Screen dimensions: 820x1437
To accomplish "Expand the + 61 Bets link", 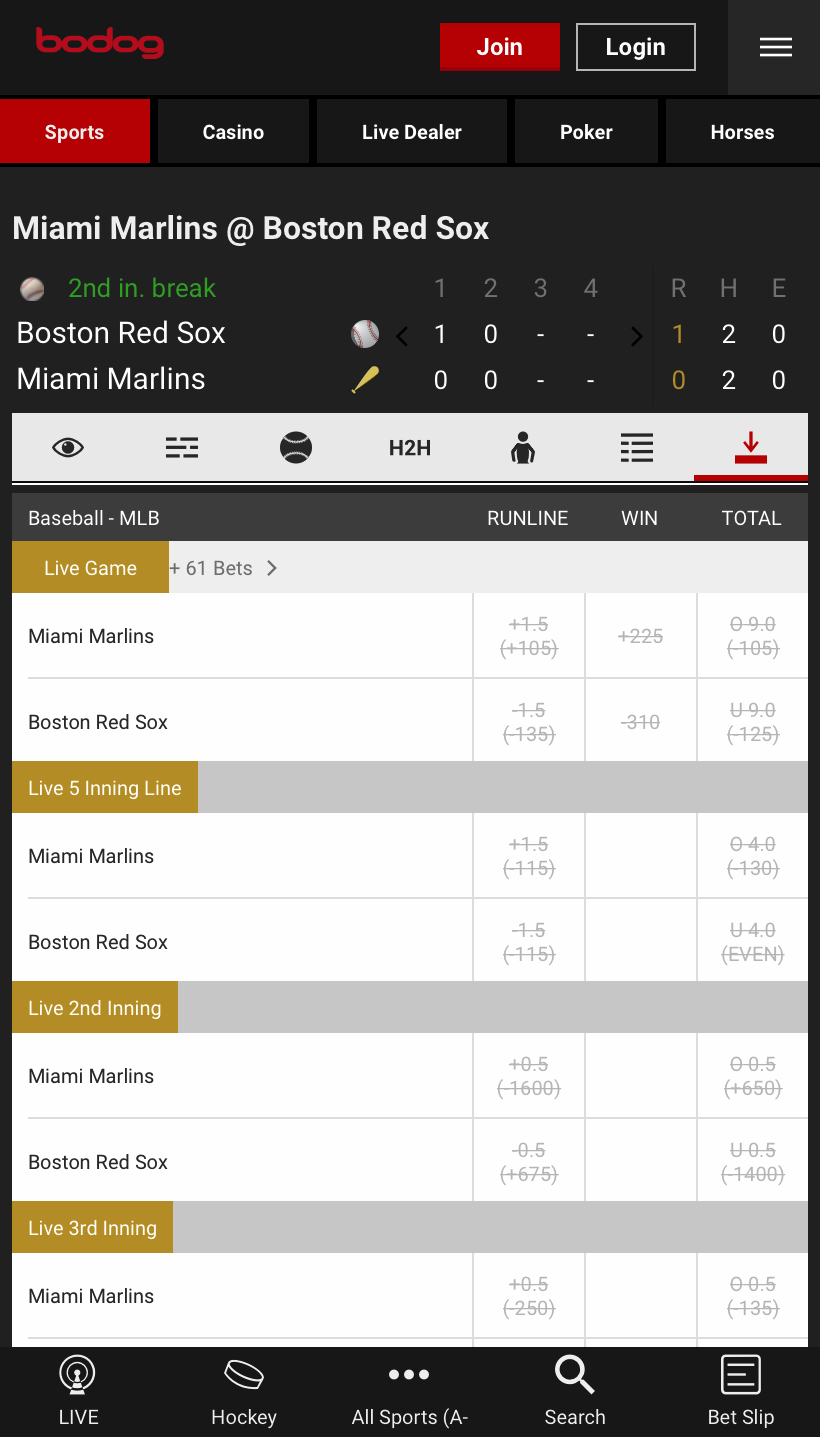I will (223, 568).
